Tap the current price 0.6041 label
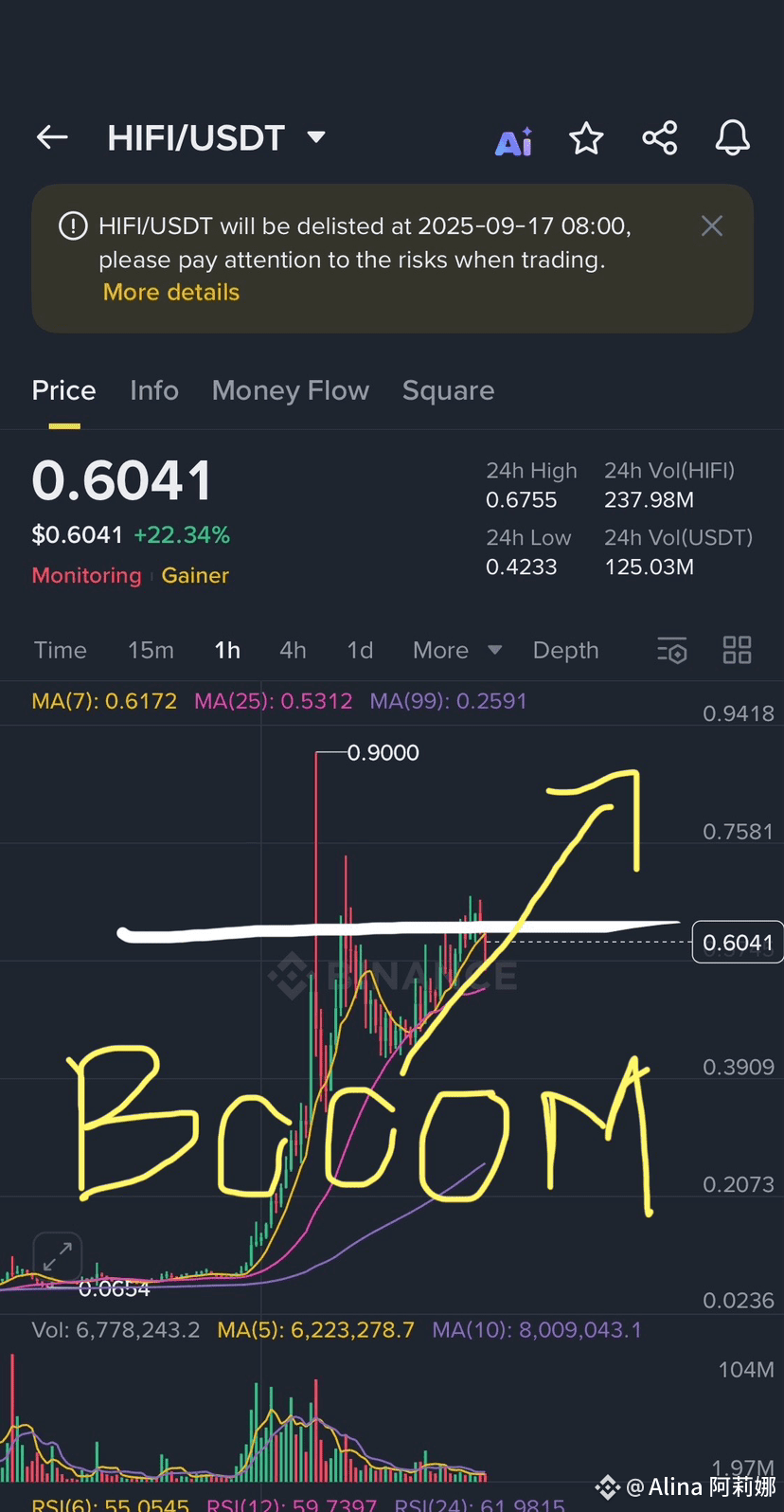 (738, 942)
